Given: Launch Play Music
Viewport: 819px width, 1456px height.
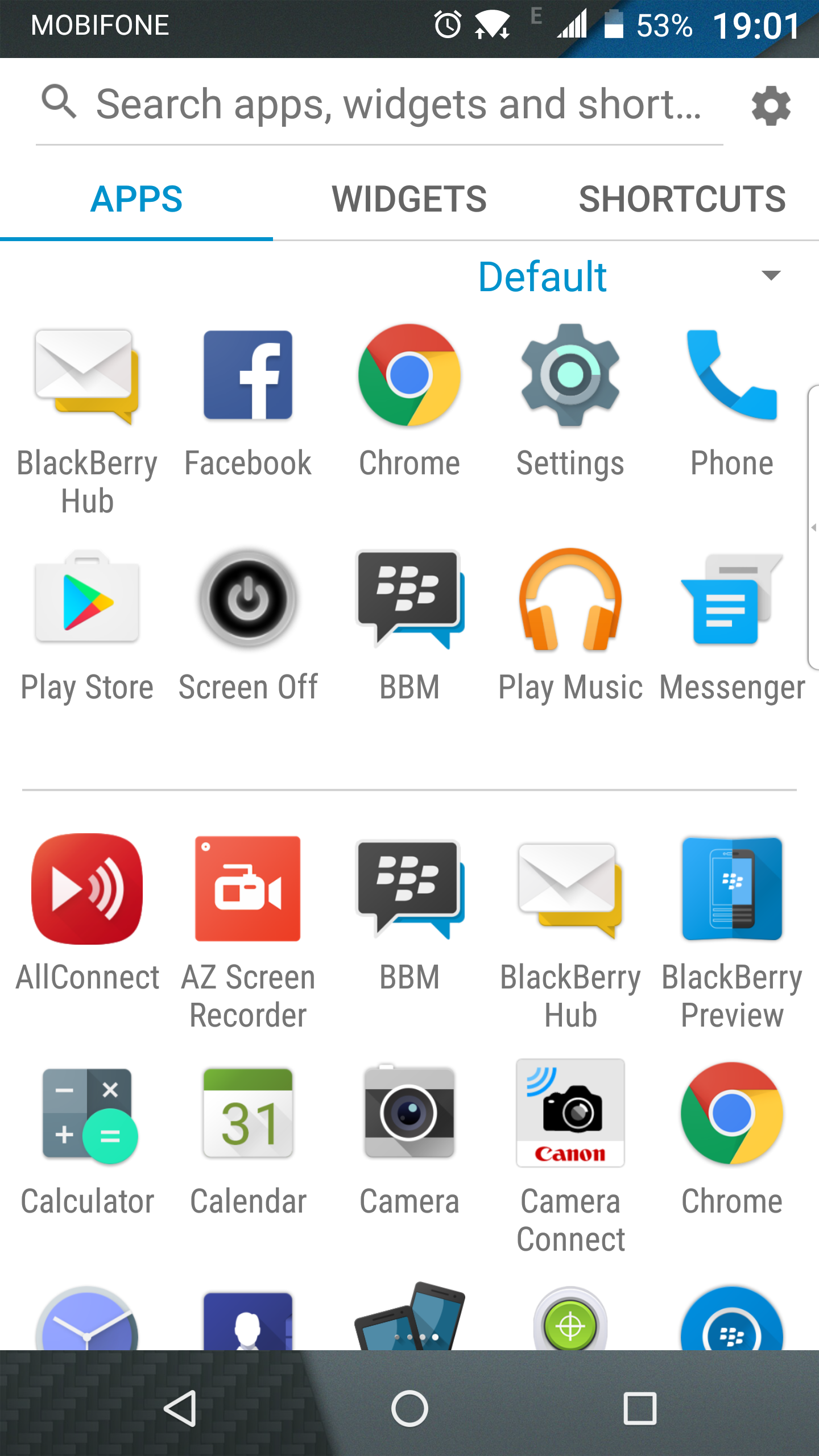Looking at the screenshot, I should point(570,626).
